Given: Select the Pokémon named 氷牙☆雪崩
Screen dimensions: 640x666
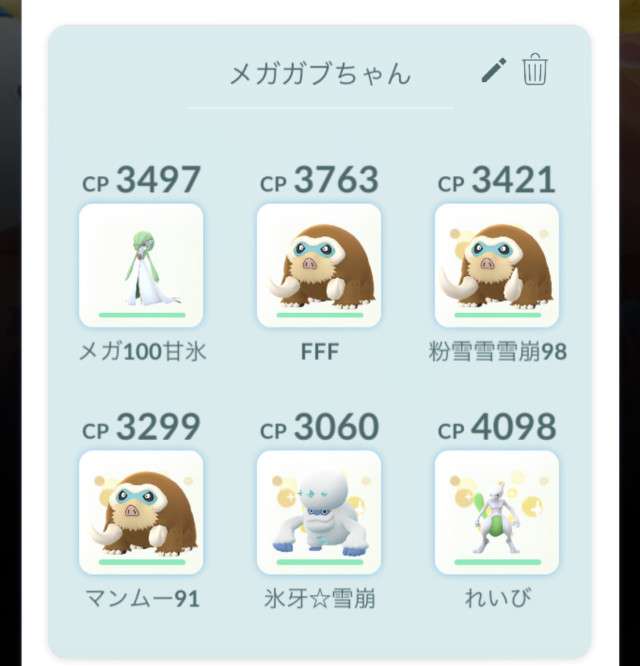Looking at the screenshot, I should (319, 512).
